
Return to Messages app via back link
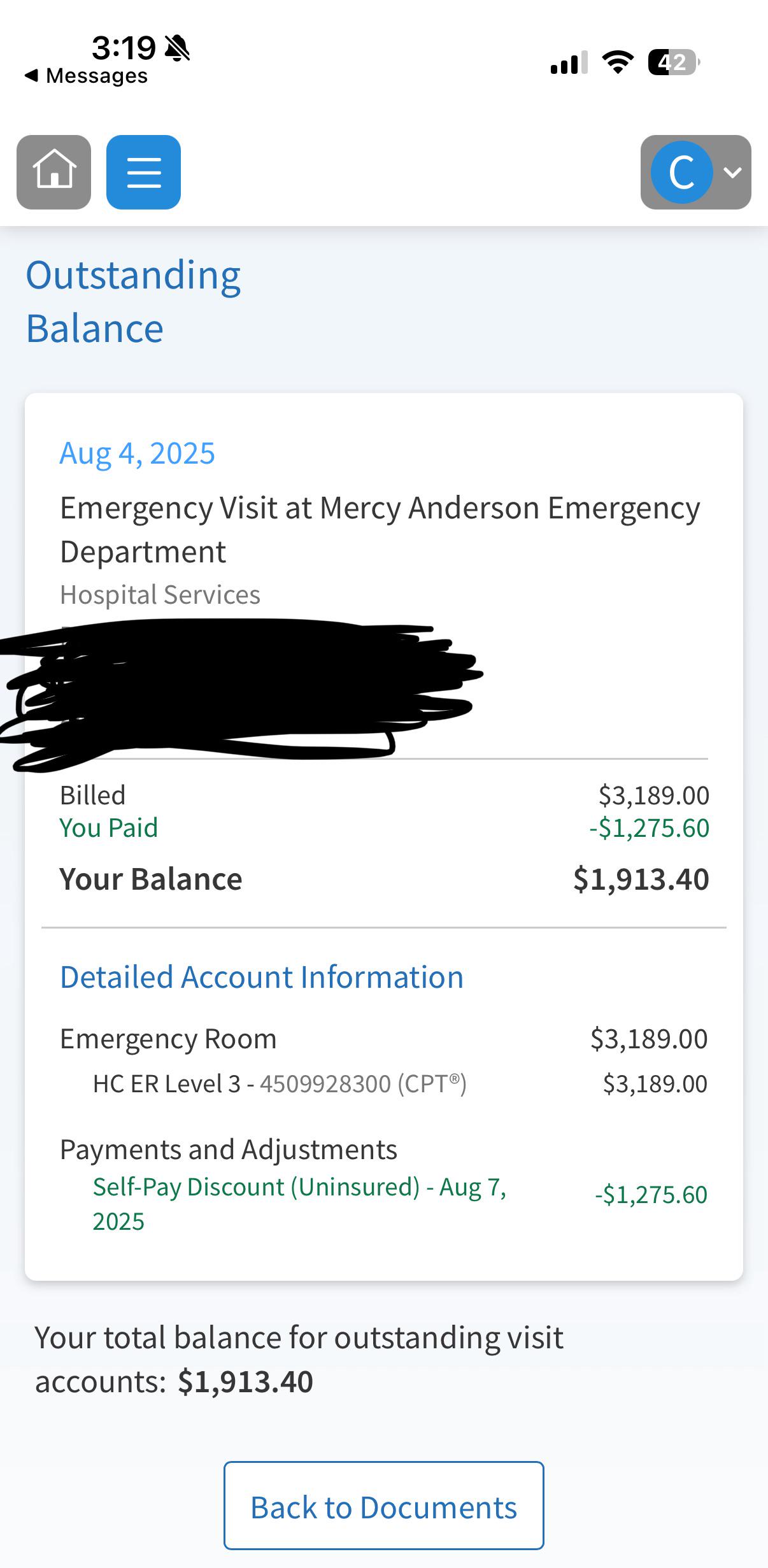pos(86,76)
